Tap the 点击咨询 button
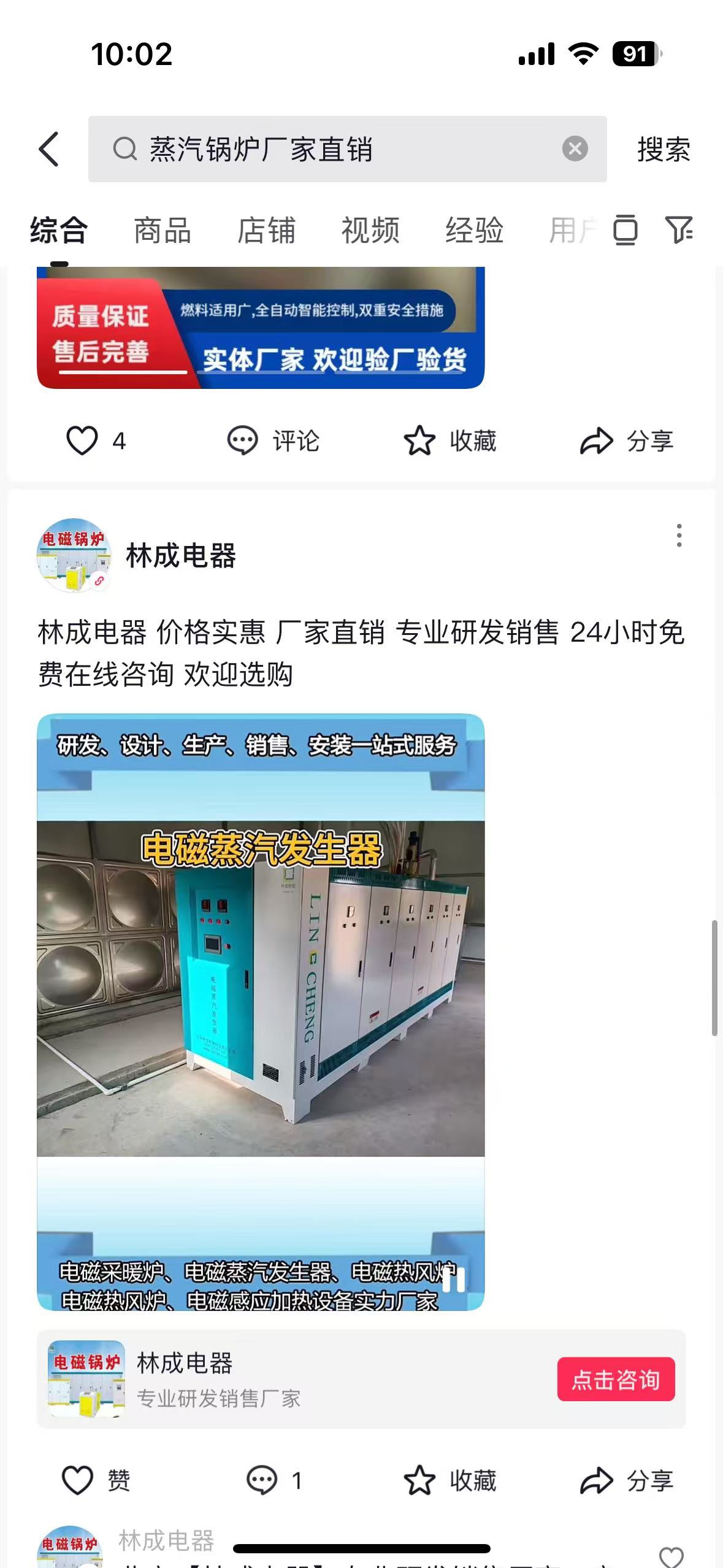 click(x=615, y=1380)
